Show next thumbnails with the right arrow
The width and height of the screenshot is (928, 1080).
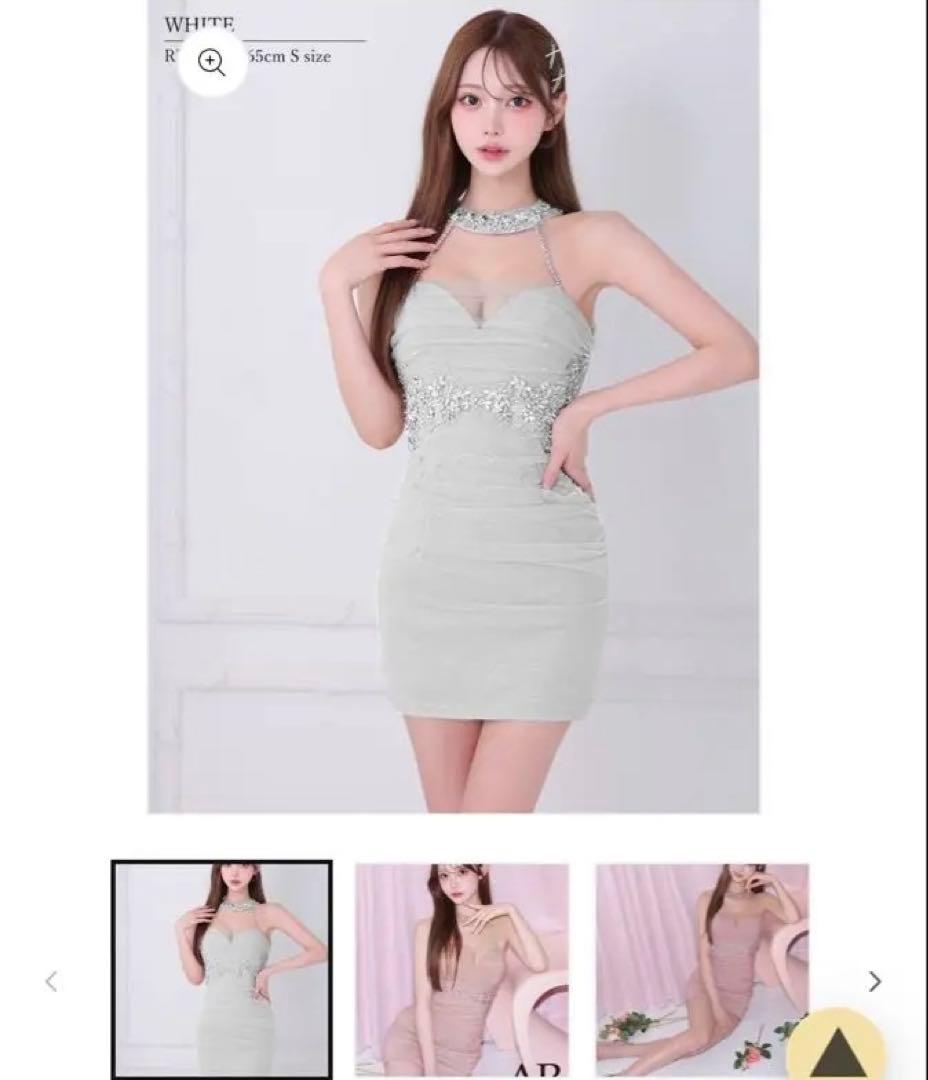pos(875,981)
